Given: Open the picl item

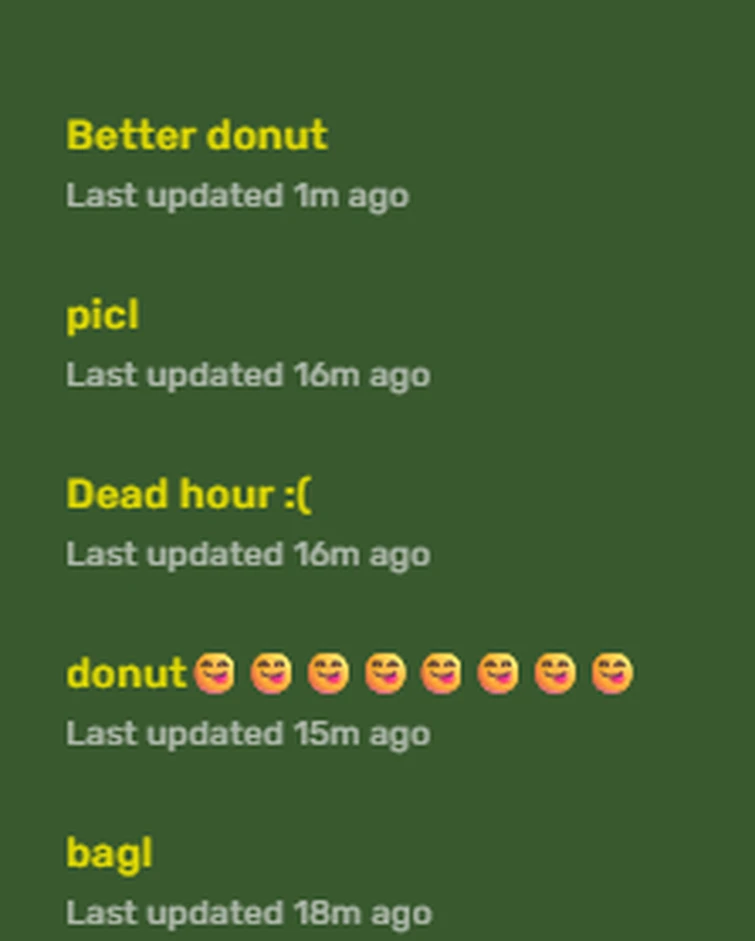Looking at the screenshot, I should [x=102, y=316].
